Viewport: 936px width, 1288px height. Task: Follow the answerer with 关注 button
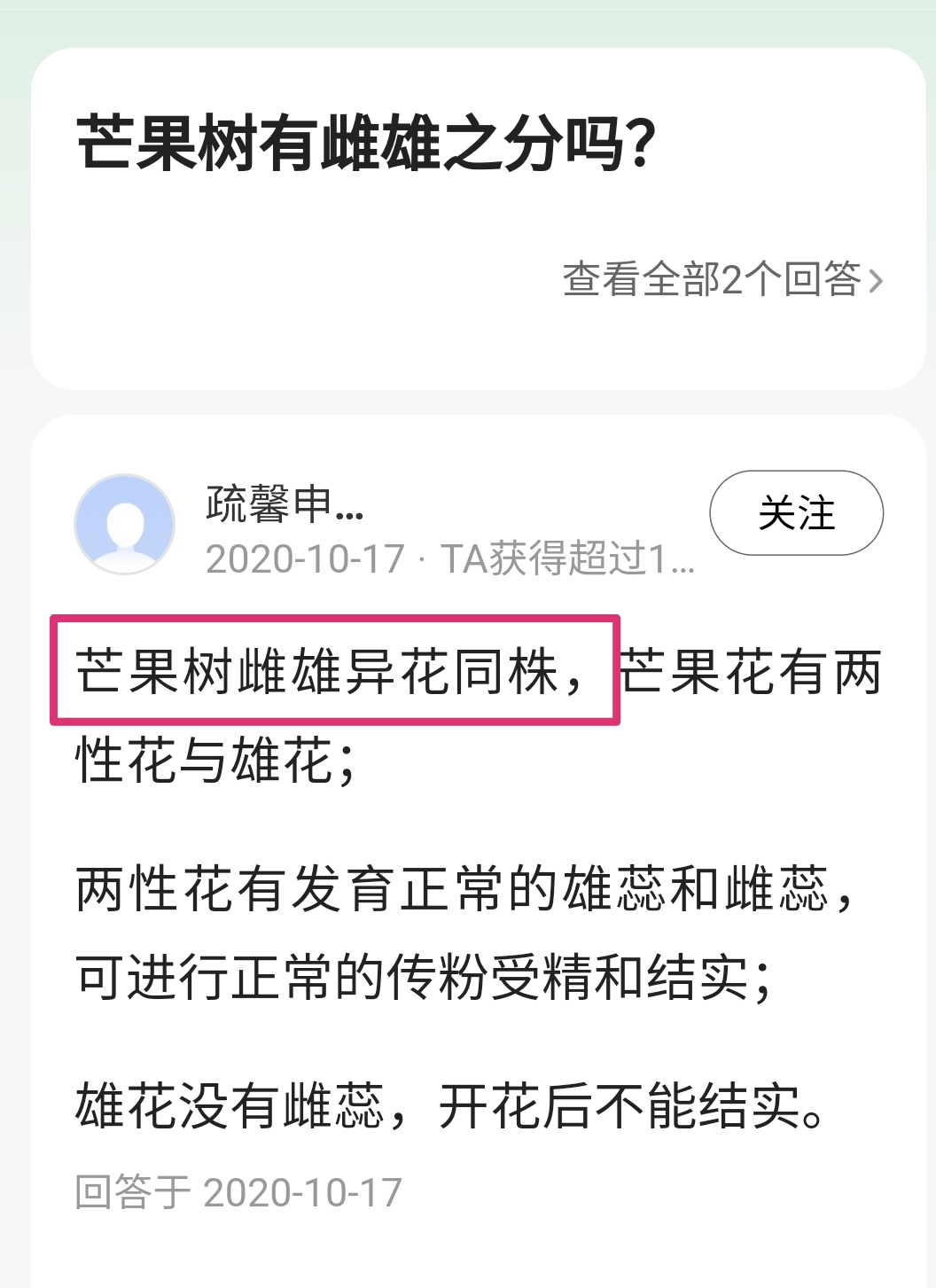click(796, 513)
